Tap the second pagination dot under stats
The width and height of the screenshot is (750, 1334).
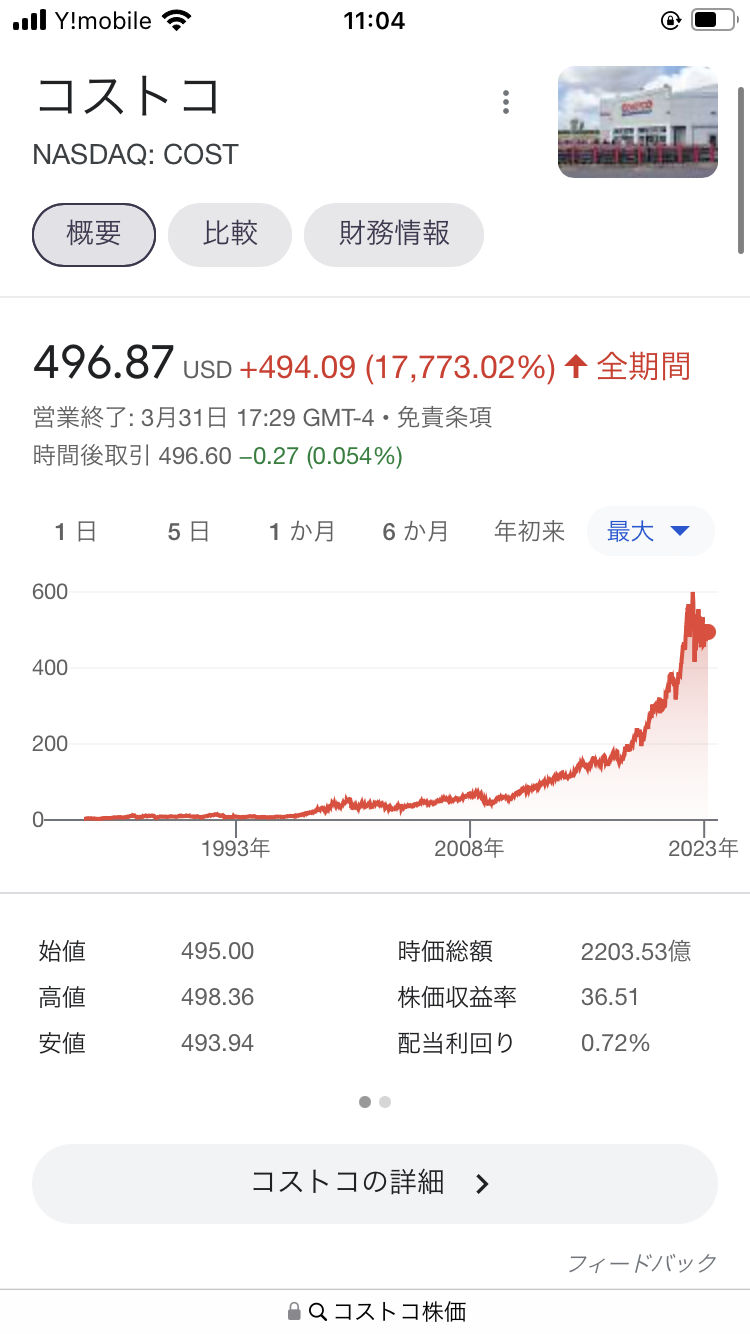[385, 1101]
